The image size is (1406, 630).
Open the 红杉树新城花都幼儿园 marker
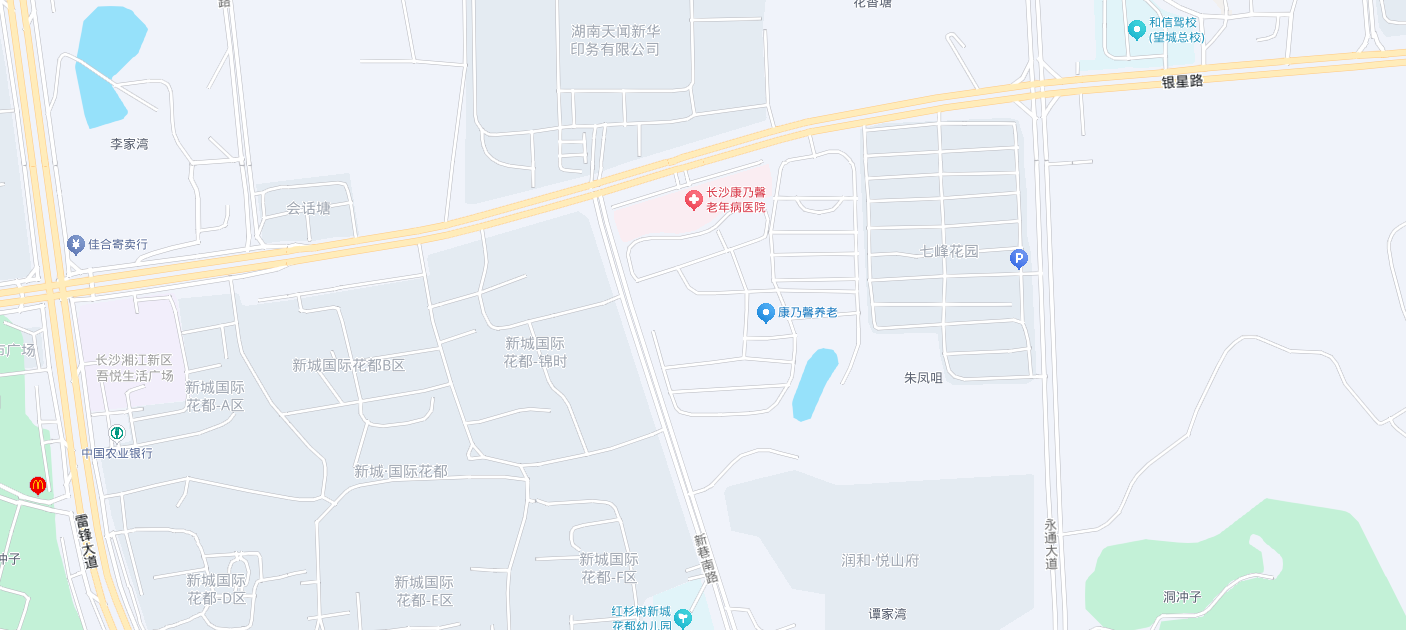pos(682,618)
